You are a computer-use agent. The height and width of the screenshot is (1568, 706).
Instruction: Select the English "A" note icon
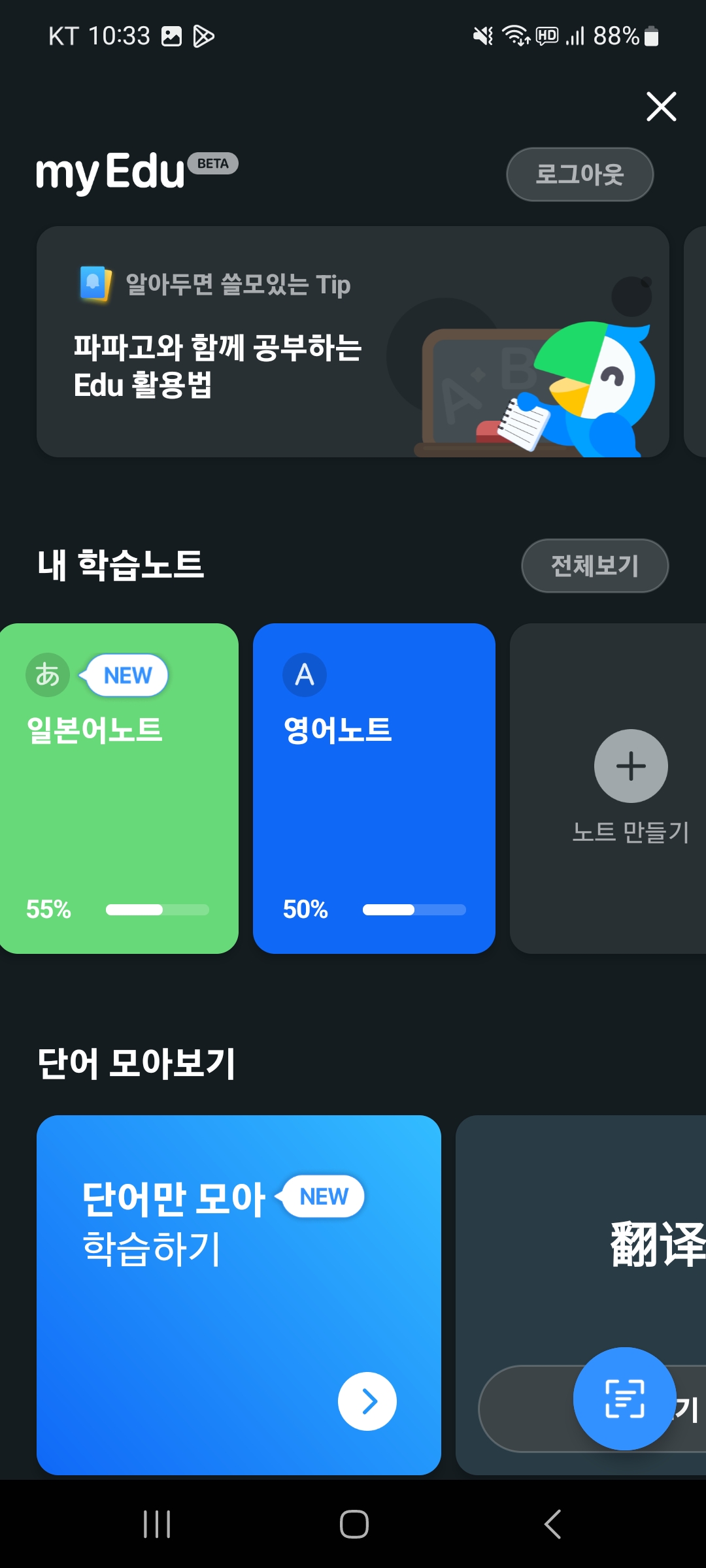tap(303, 674)
